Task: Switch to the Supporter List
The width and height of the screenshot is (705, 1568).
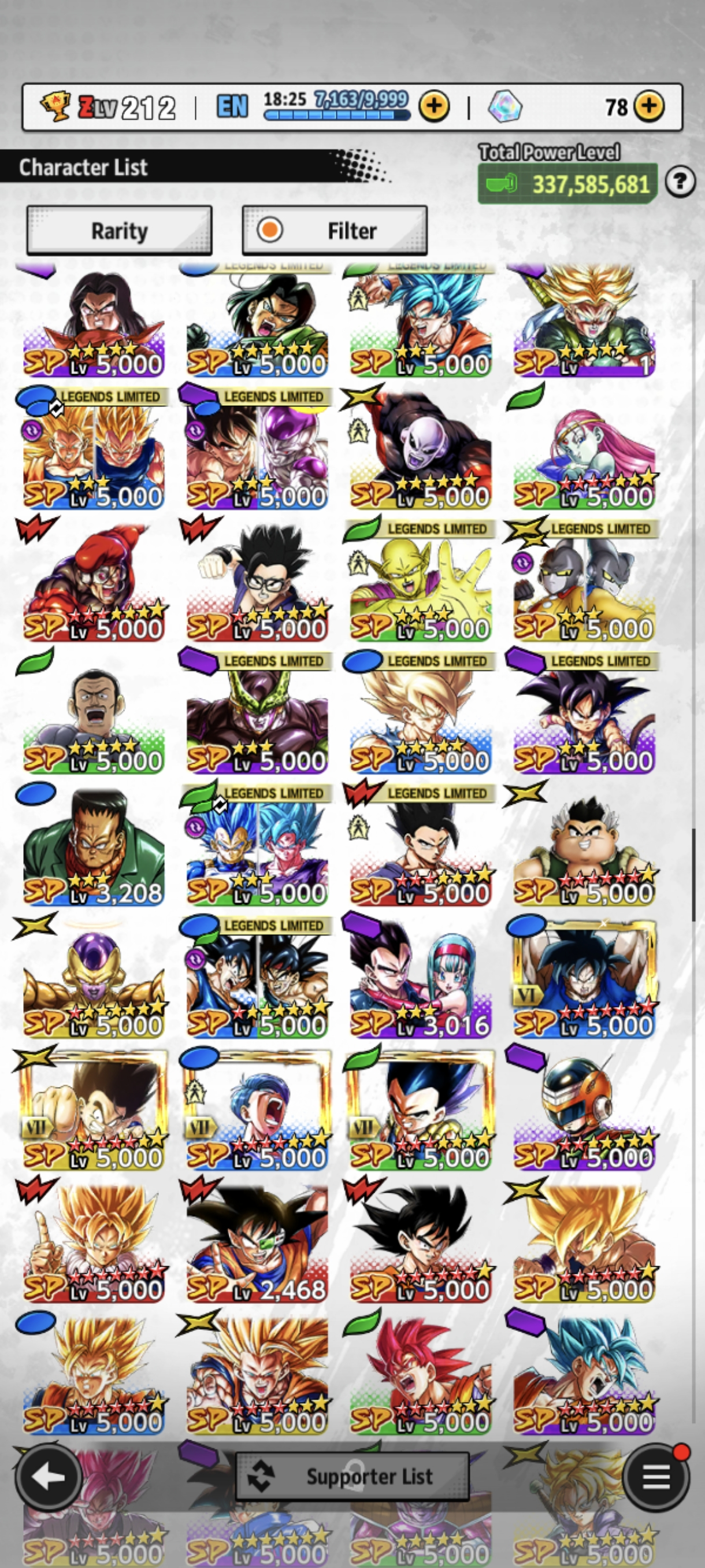Action: [352, 1476]
